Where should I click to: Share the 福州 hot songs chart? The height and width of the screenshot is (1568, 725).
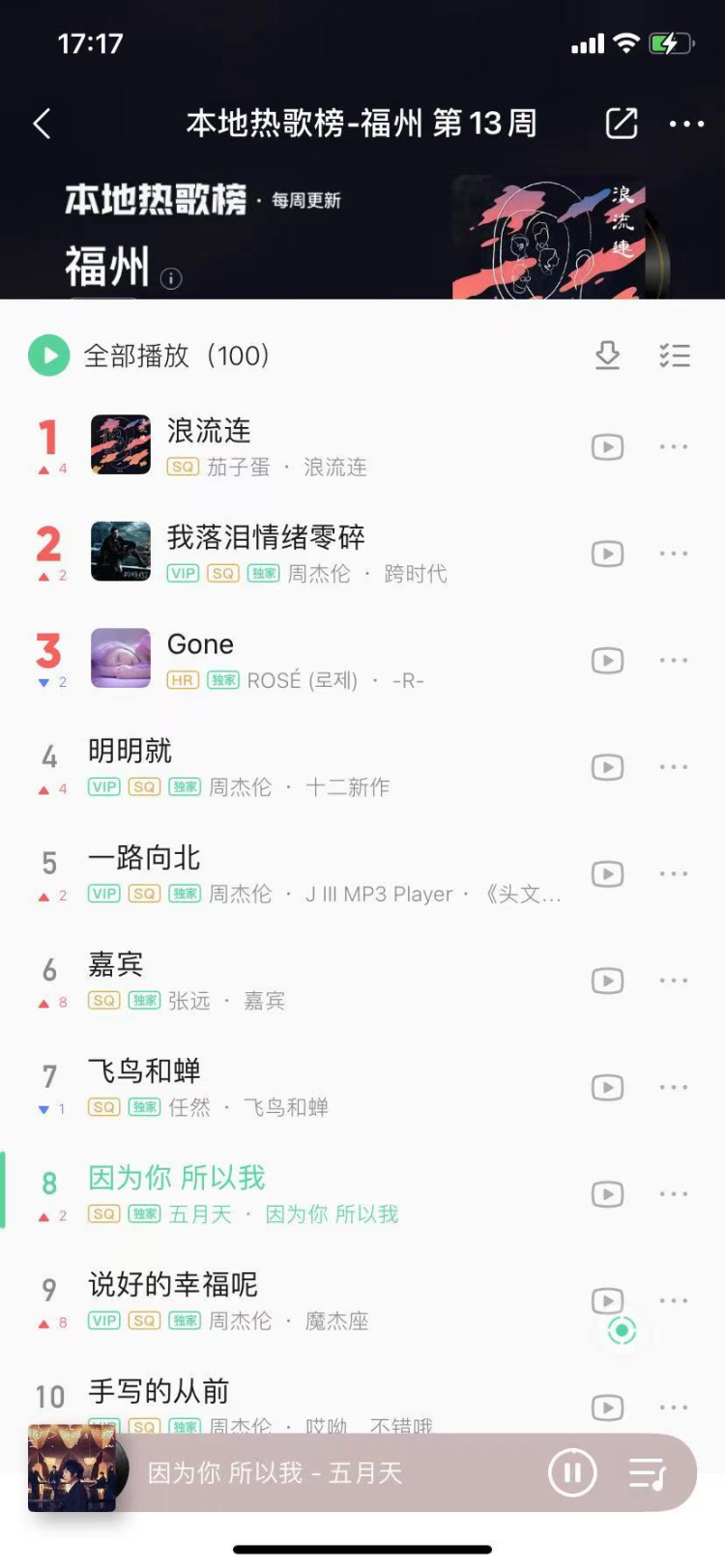pos(621,124)
